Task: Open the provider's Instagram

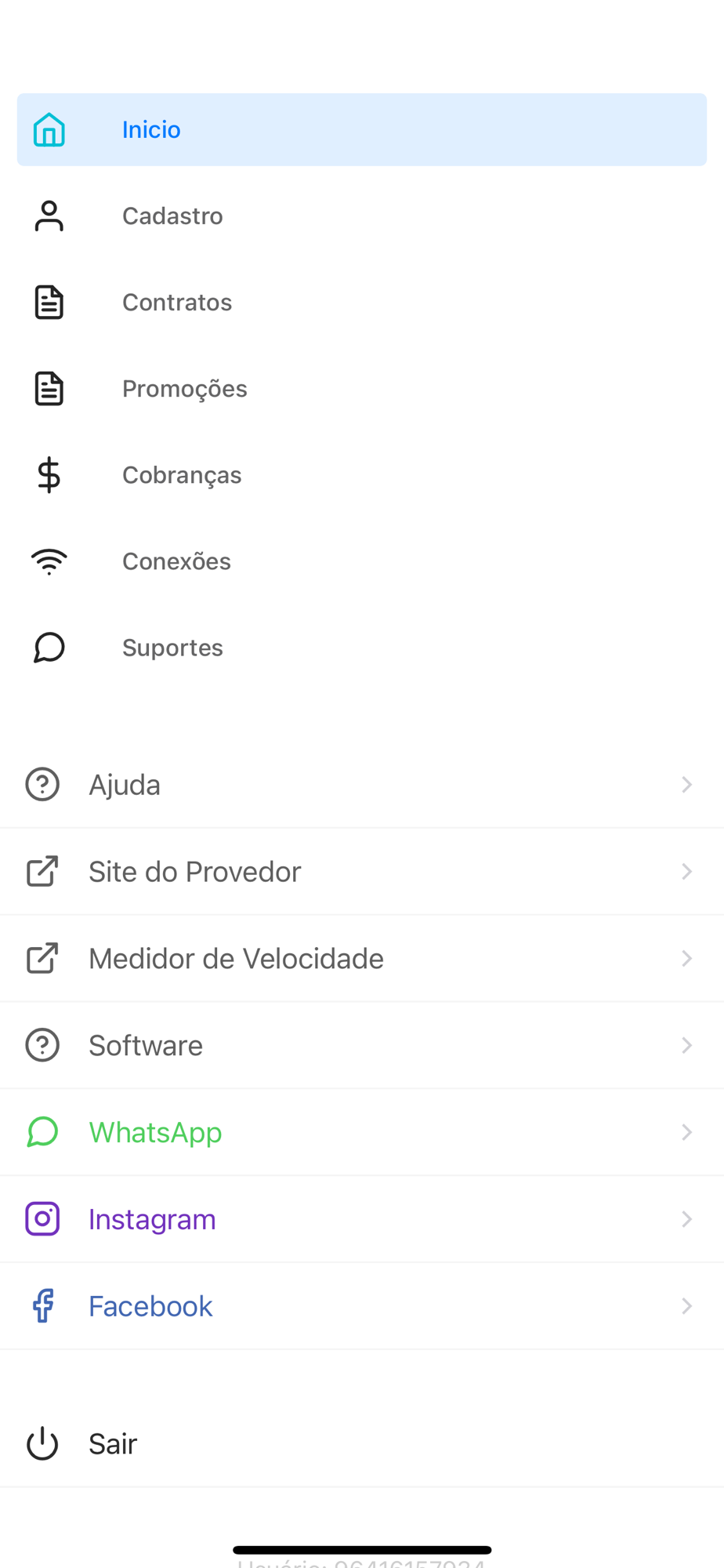Action: (x=360, y=1220)
